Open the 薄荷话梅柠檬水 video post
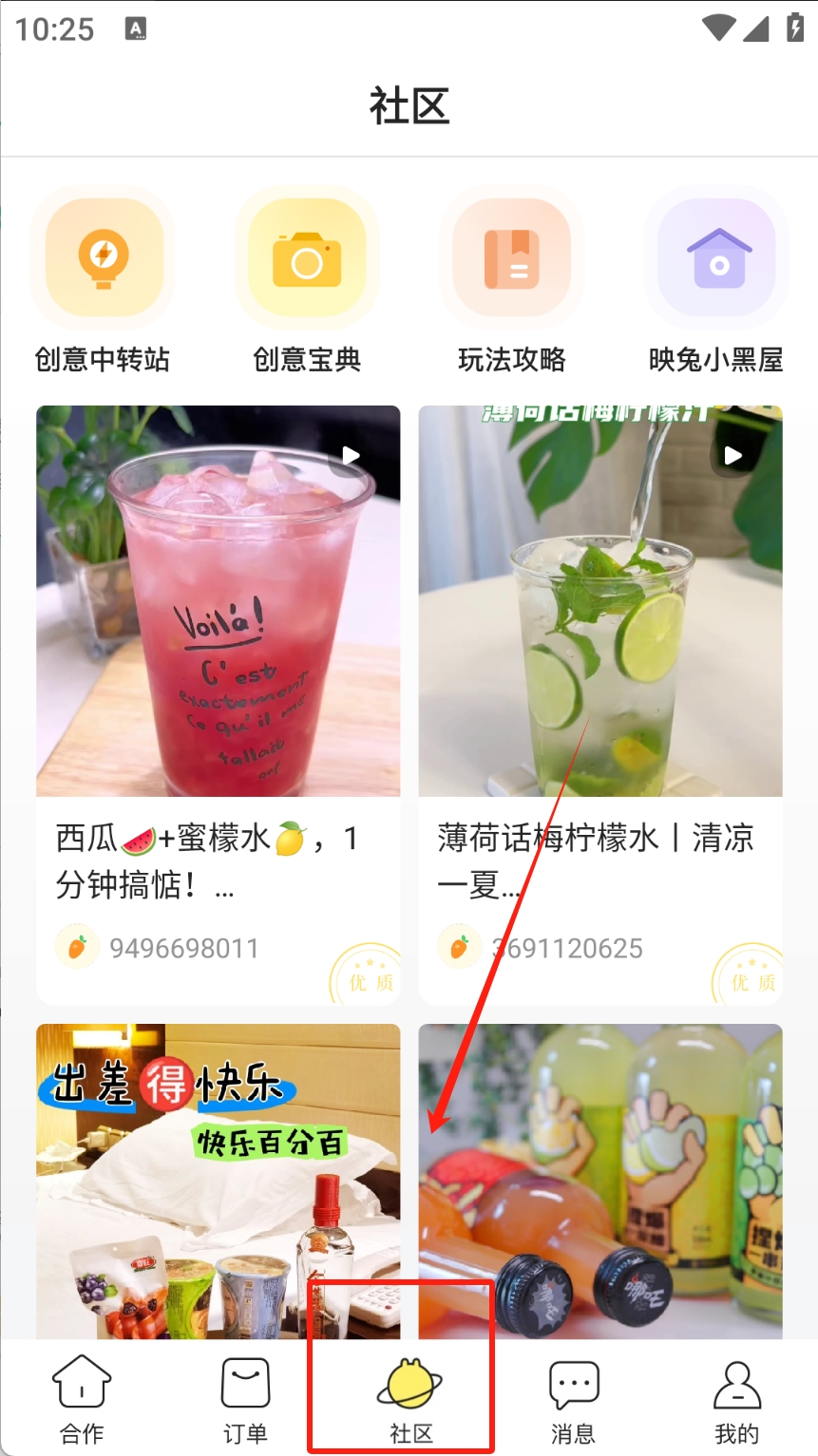 600,600
